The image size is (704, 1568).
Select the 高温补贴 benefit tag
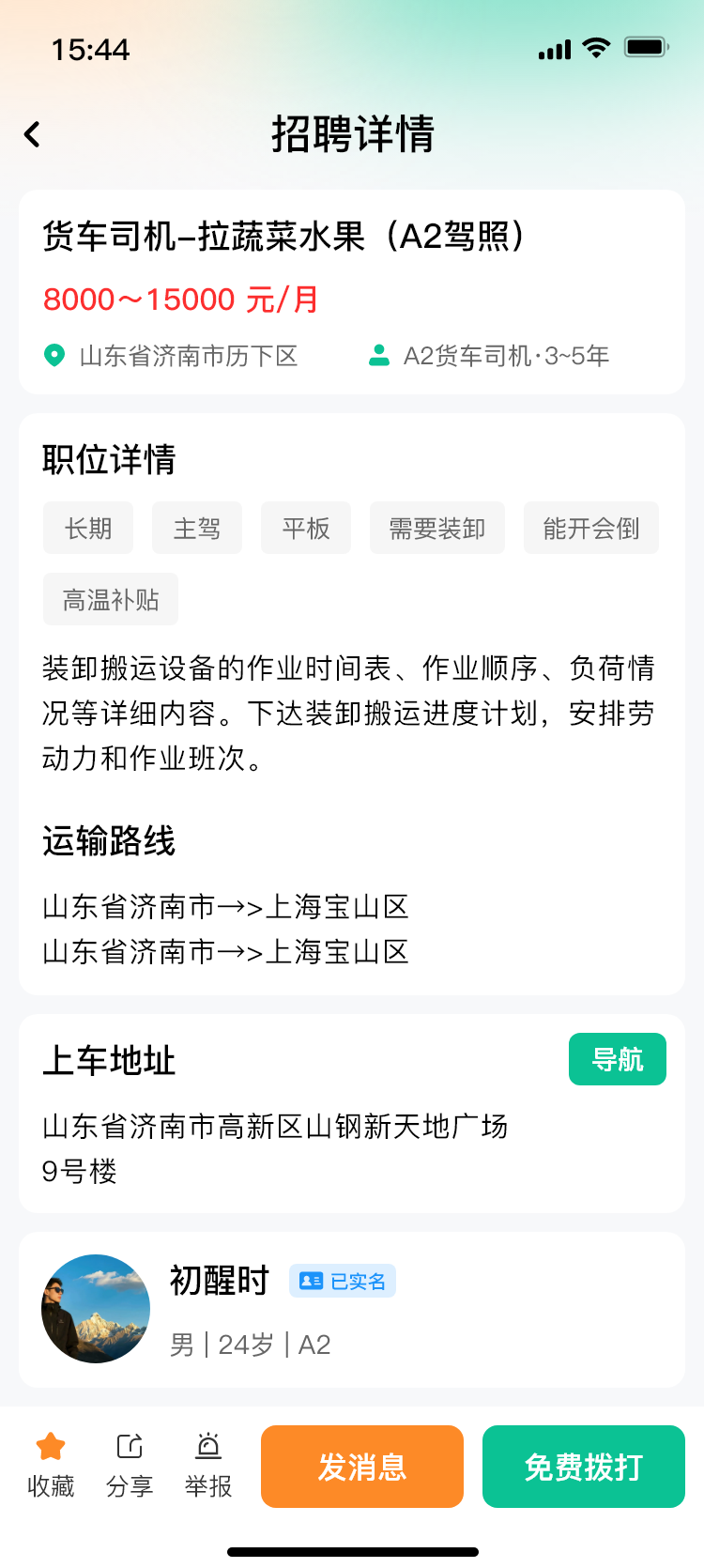click(x=110, y=598)
